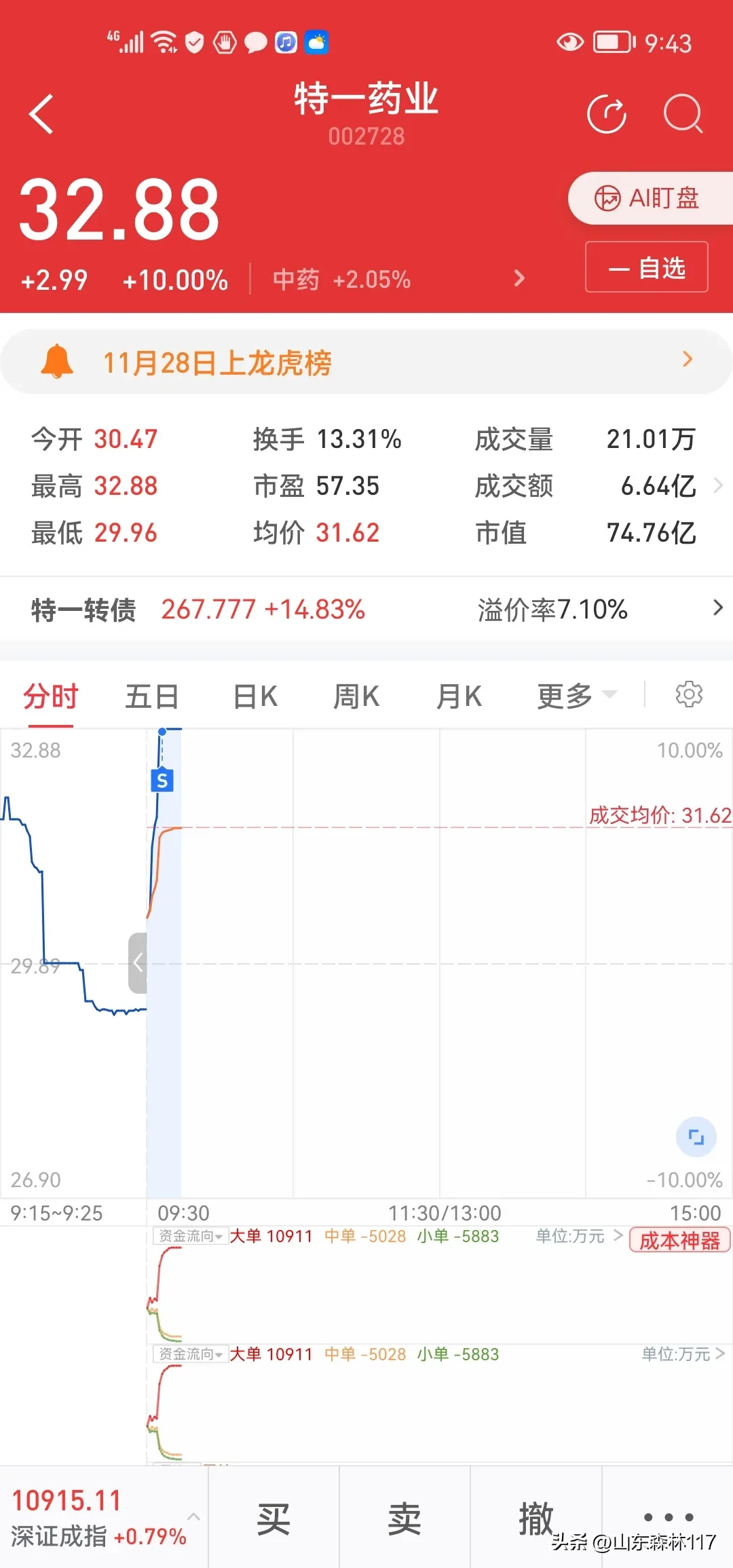Switch to 五日 chart tab
This screenshot has height=1568, width=733.
tap(152, 696)
